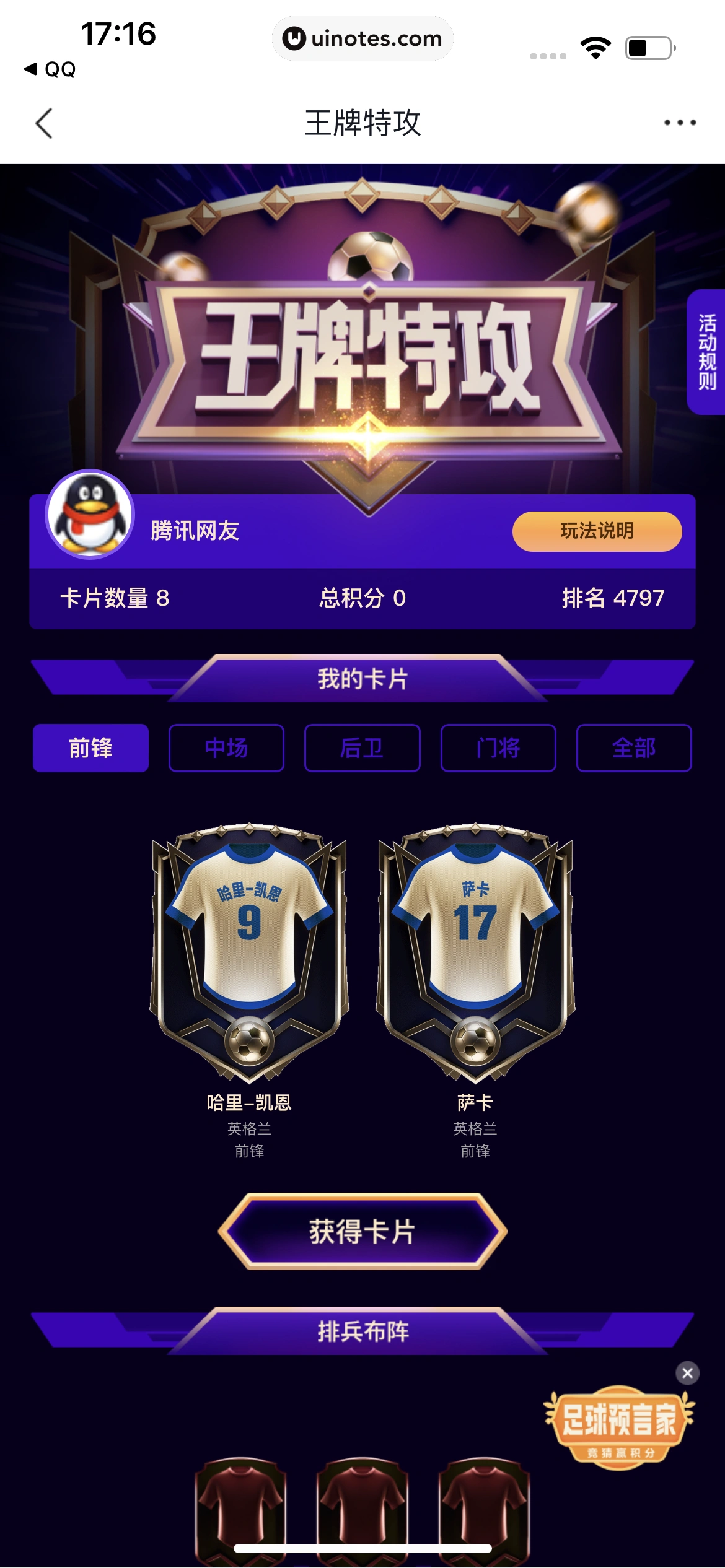
Task: Return to QQ via status bar
Action: coord(50,69)
